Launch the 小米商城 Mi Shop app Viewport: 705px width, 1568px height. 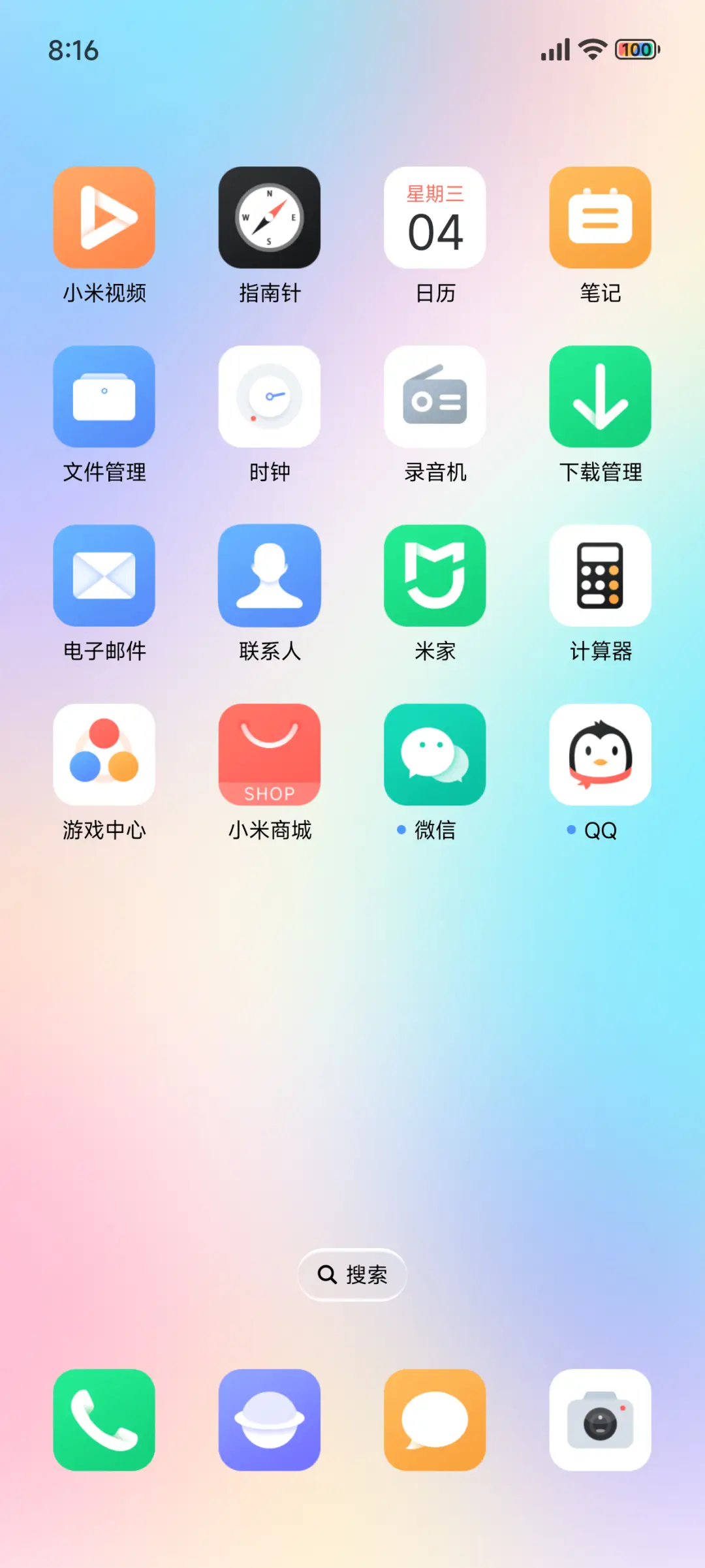click(270, 755)
